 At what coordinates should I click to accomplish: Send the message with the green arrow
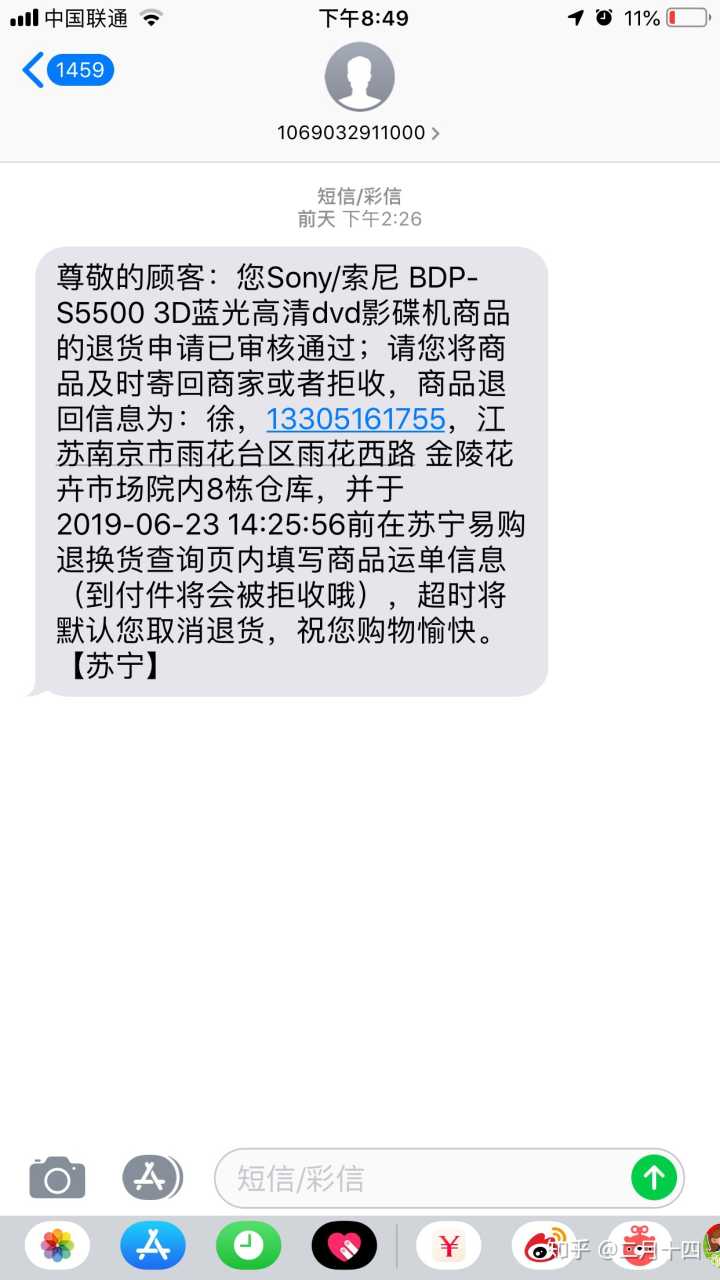coord(654,1178)
